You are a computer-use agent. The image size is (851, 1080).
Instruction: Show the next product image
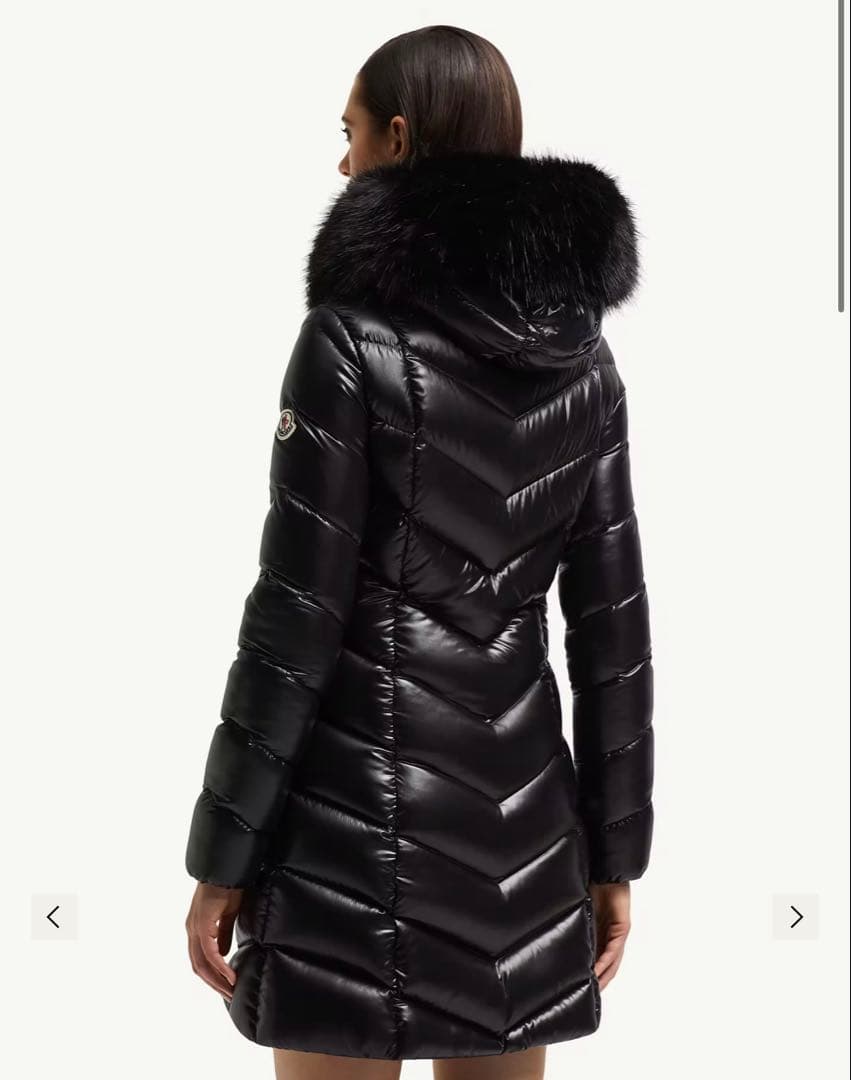[x=795, y=916]
